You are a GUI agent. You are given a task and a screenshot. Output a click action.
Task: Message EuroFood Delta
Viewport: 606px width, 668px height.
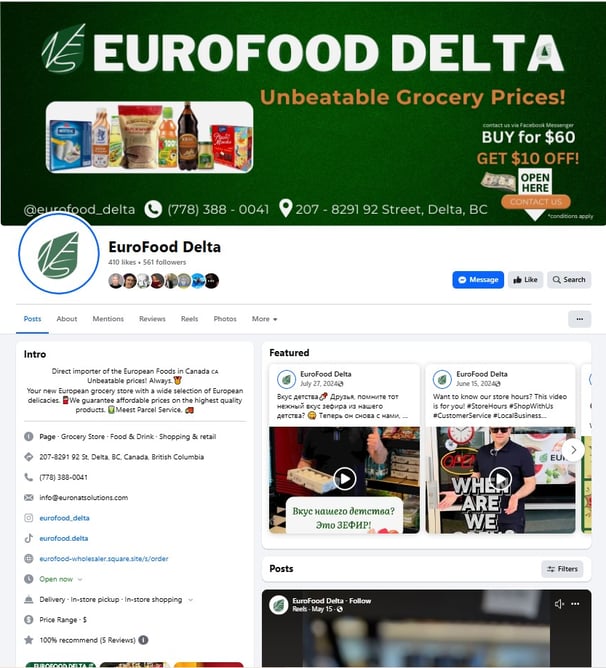(477, 280)
